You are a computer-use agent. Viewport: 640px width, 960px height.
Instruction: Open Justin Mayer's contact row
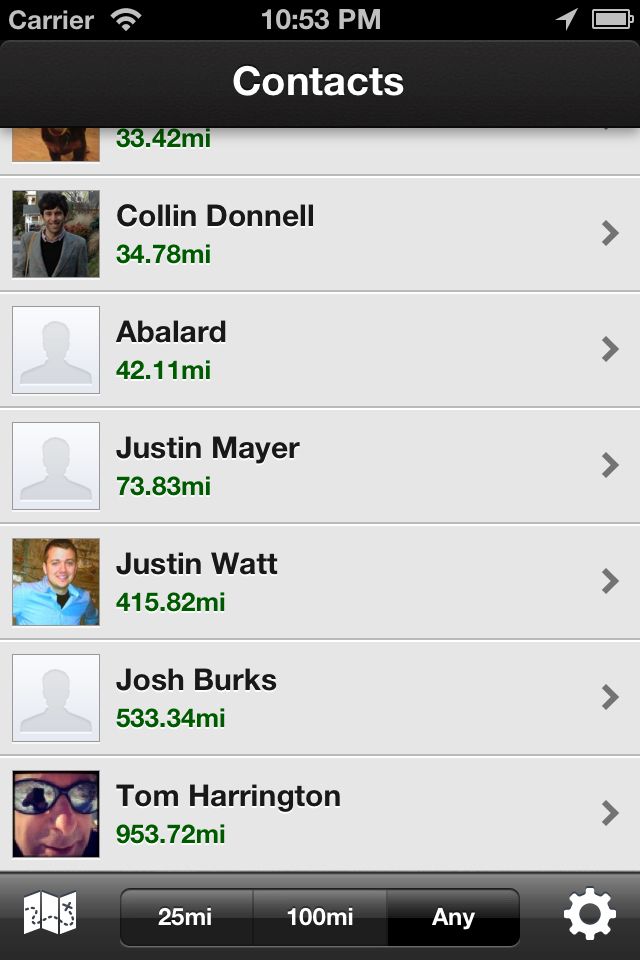[x=320, y=466]
